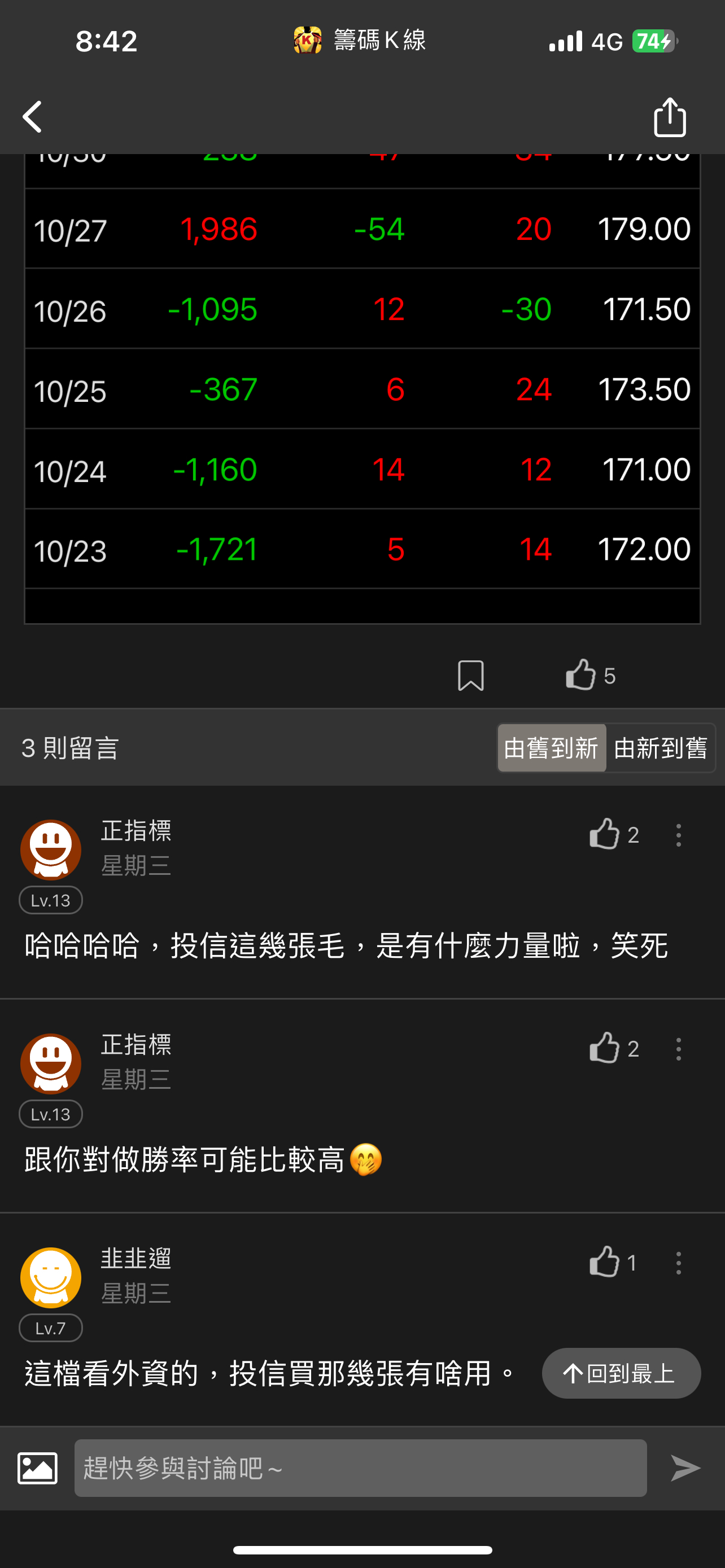Select the 10/27 row in the table
This screenshot has width=725, height=1568.
(362, 230)
